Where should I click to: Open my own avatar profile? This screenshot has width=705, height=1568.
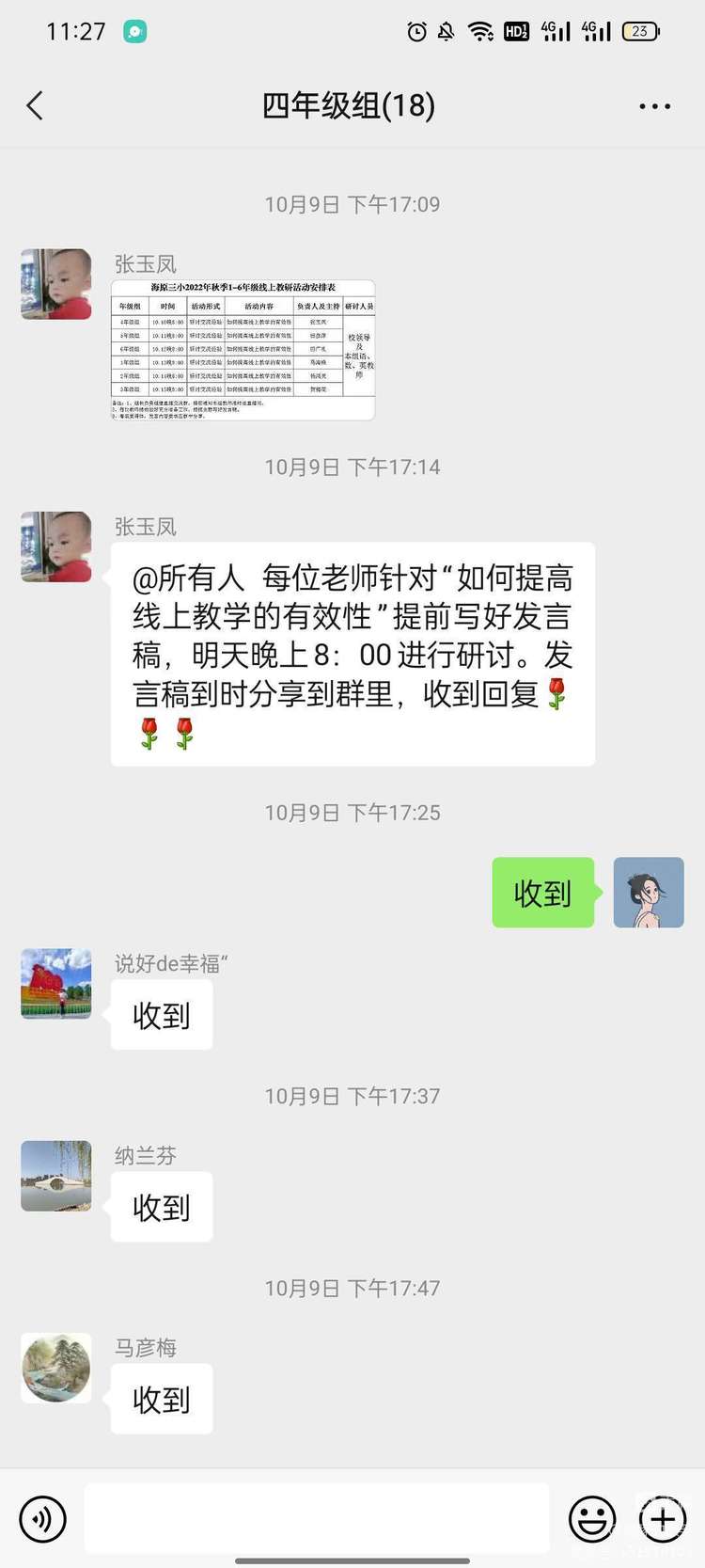[649, 893]
